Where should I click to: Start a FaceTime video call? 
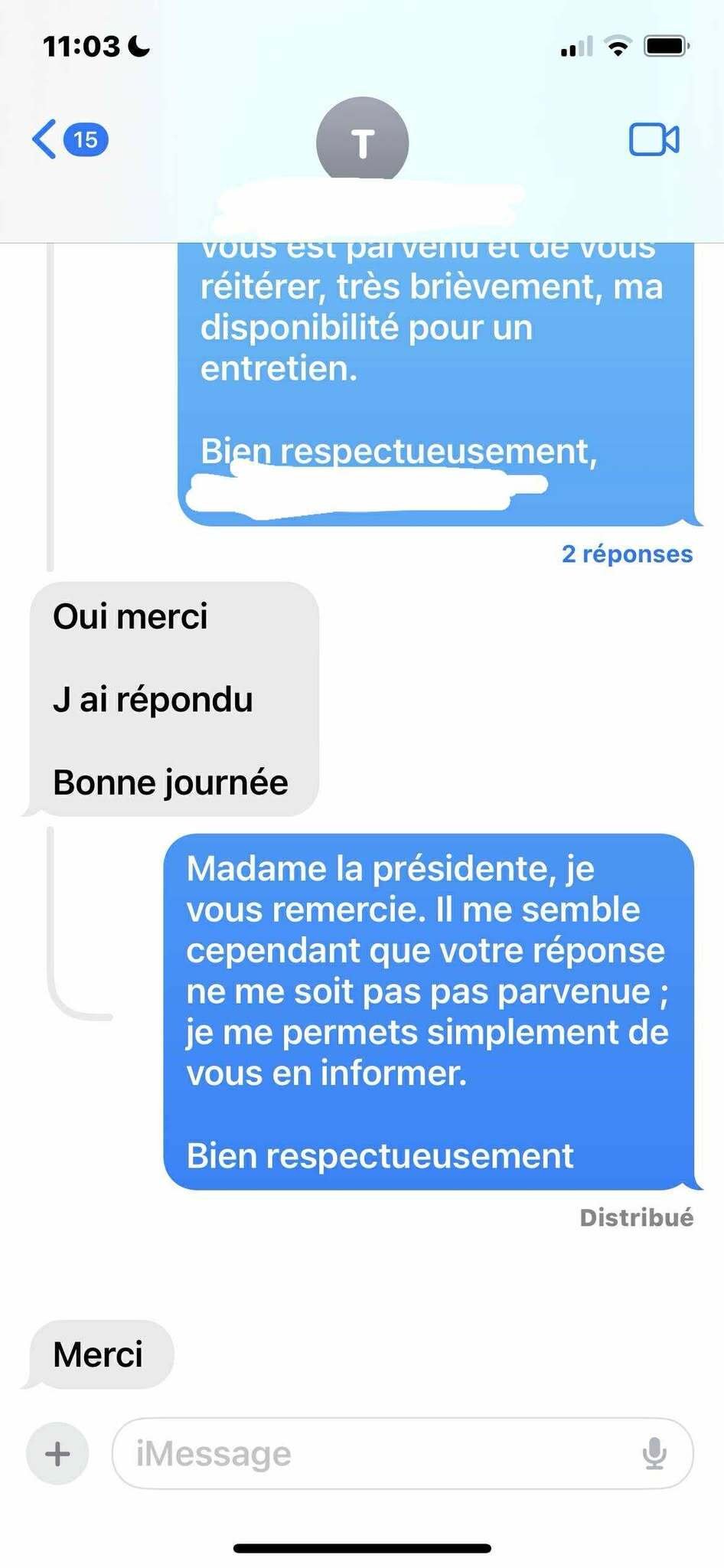(654, 139)
